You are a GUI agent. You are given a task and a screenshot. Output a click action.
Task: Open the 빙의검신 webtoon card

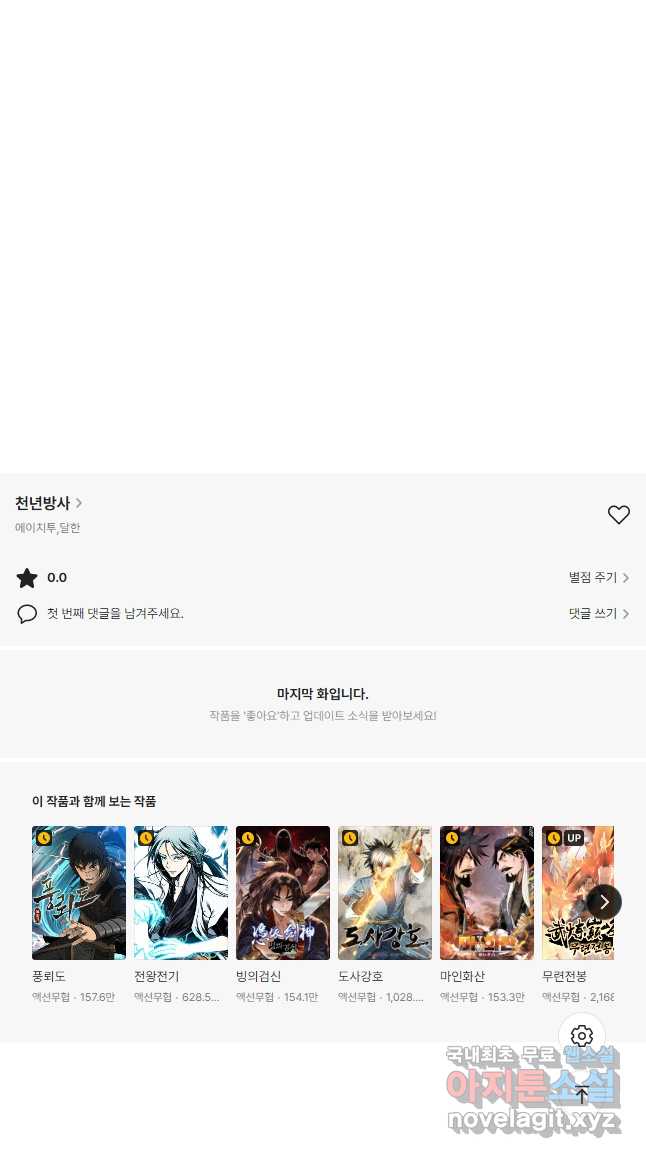tap(283, 893)
